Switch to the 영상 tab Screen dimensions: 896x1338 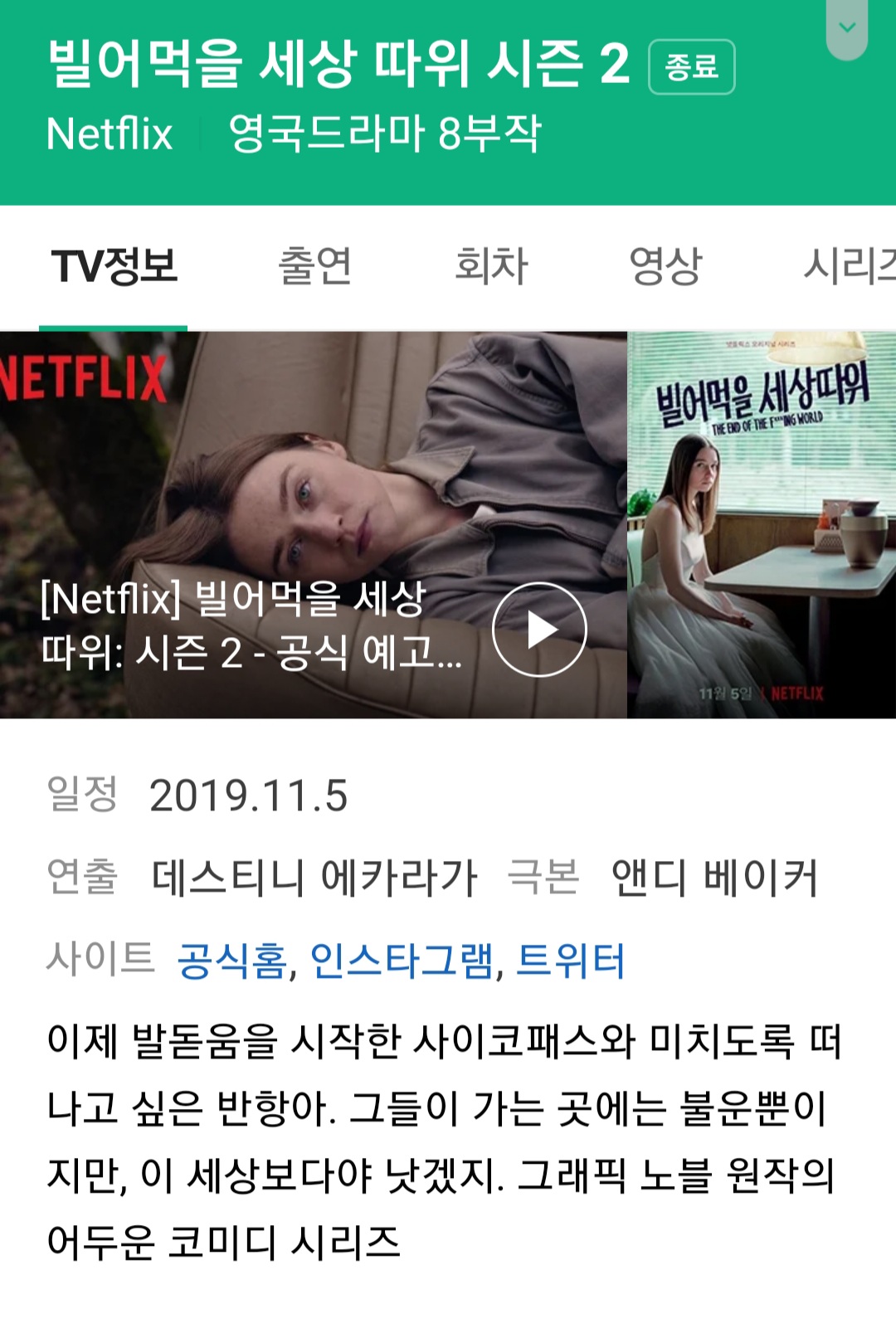pyautogui.click(x=665, y=266)
